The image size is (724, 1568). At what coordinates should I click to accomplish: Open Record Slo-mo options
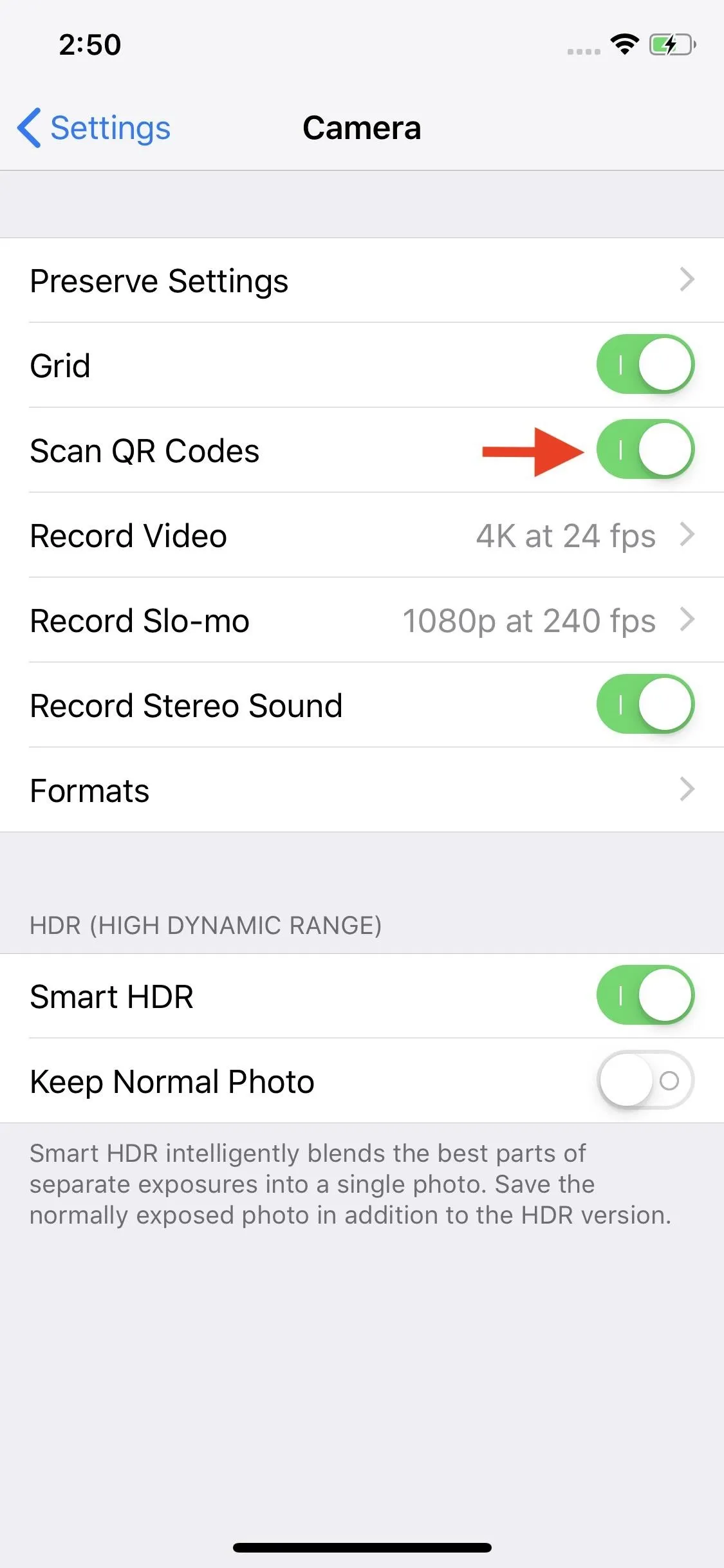pos(362,620)
